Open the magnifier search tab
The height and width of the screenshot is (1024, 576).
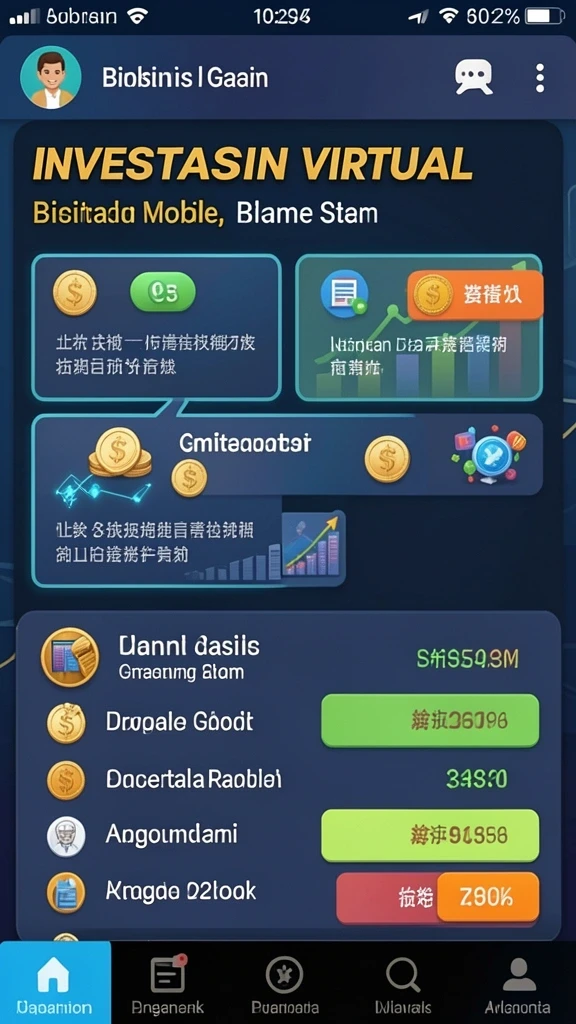(403, 982)
